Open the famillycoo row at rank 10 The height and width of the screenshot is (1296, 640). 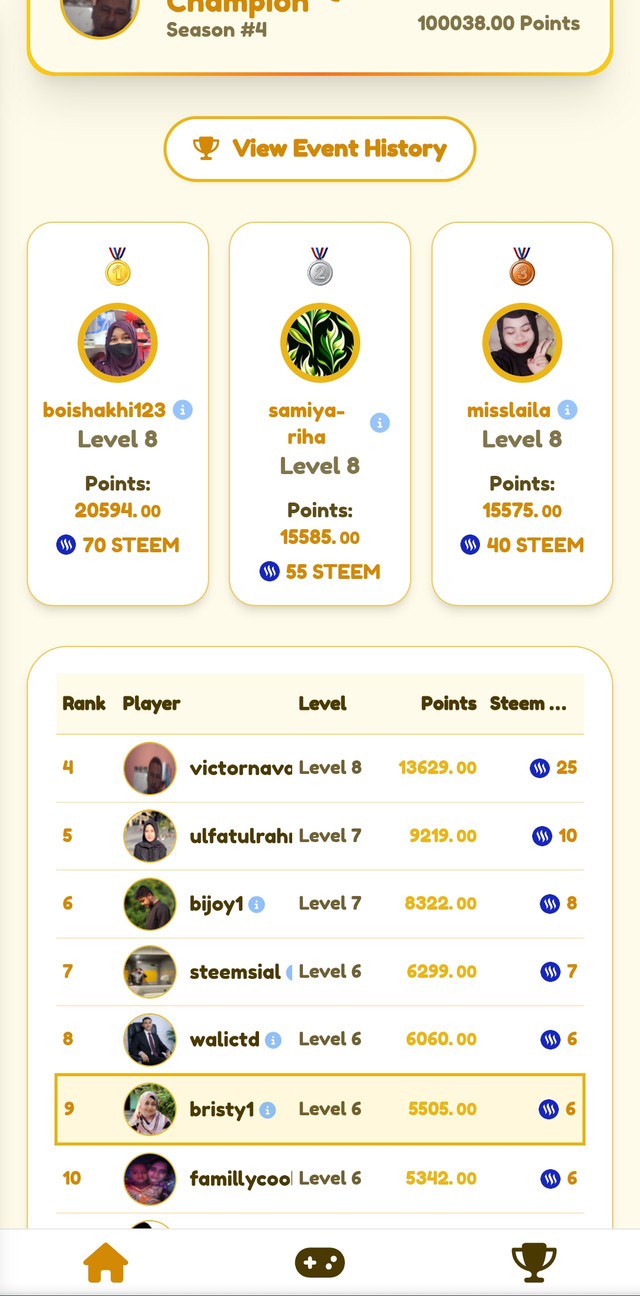[x=320, y=1179]
